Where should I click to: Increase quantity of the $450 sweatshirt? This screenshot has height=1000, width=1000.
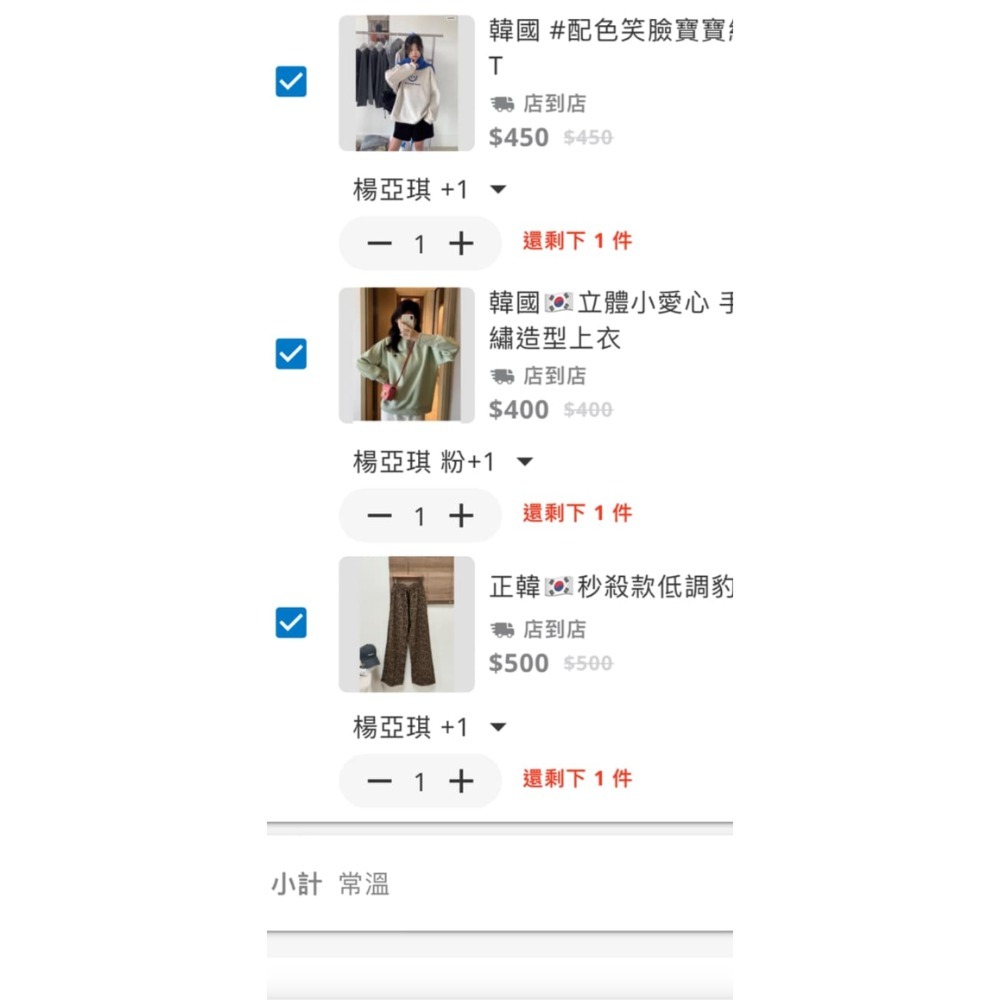461,243
